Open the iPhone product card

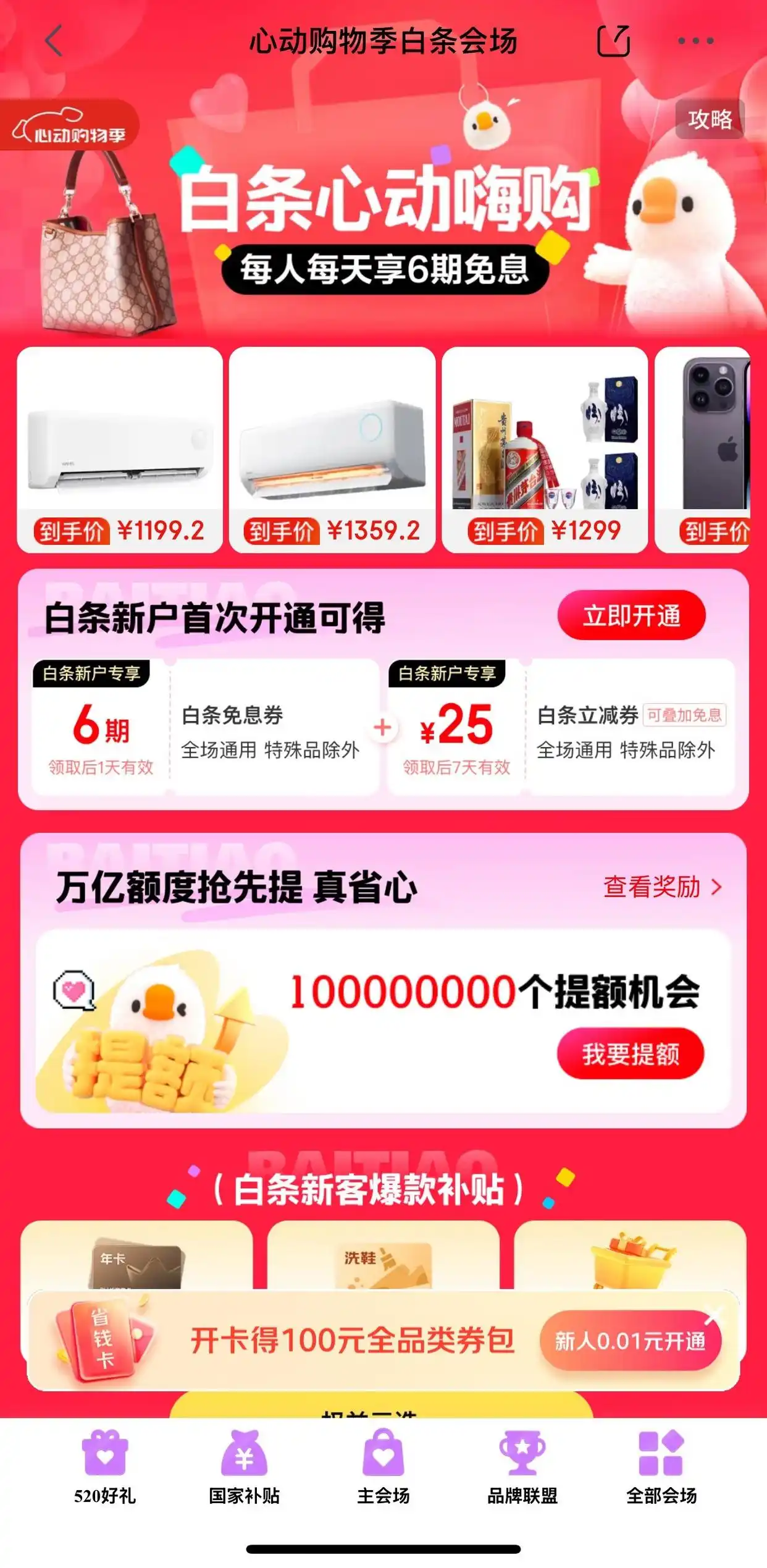point(704,449)
